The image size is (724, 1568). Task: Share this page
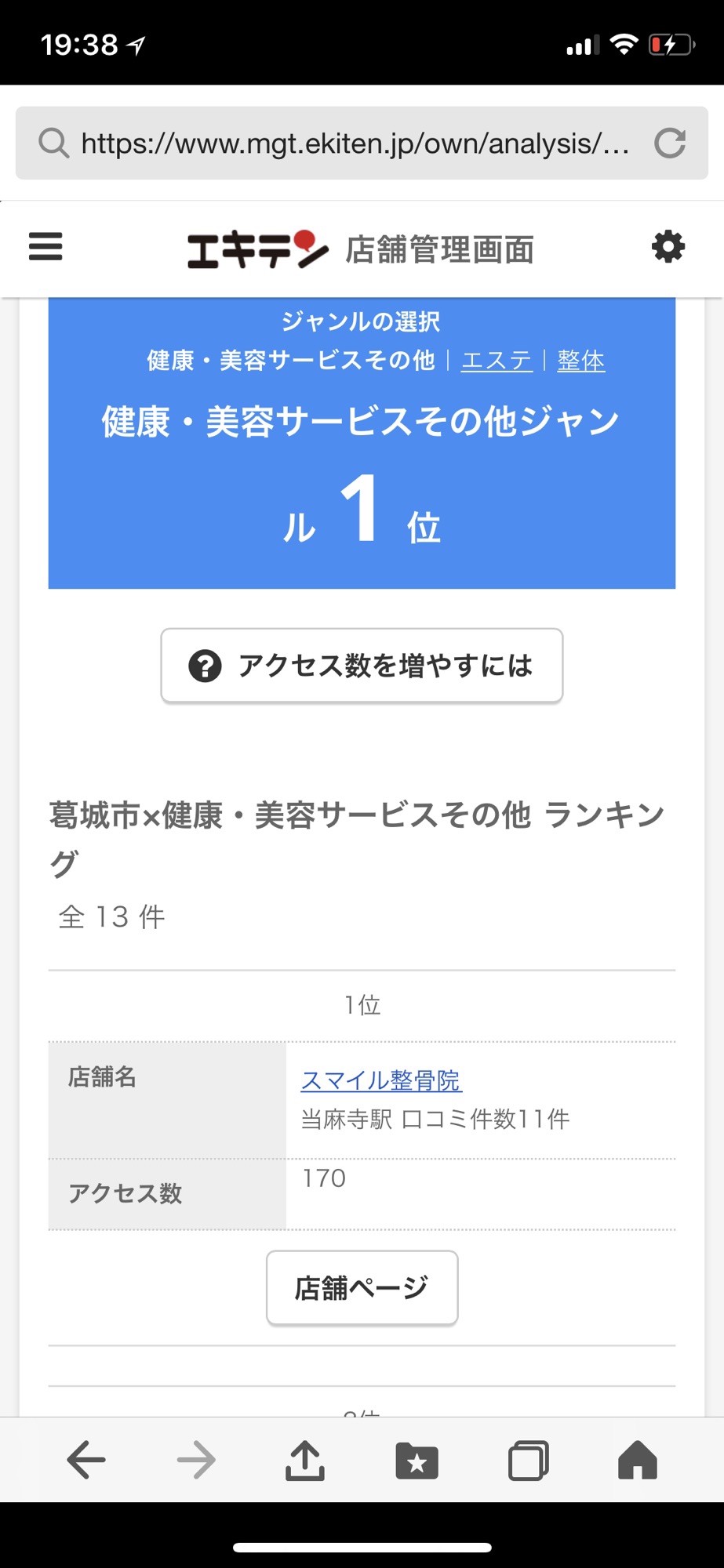coord(305,1460)
